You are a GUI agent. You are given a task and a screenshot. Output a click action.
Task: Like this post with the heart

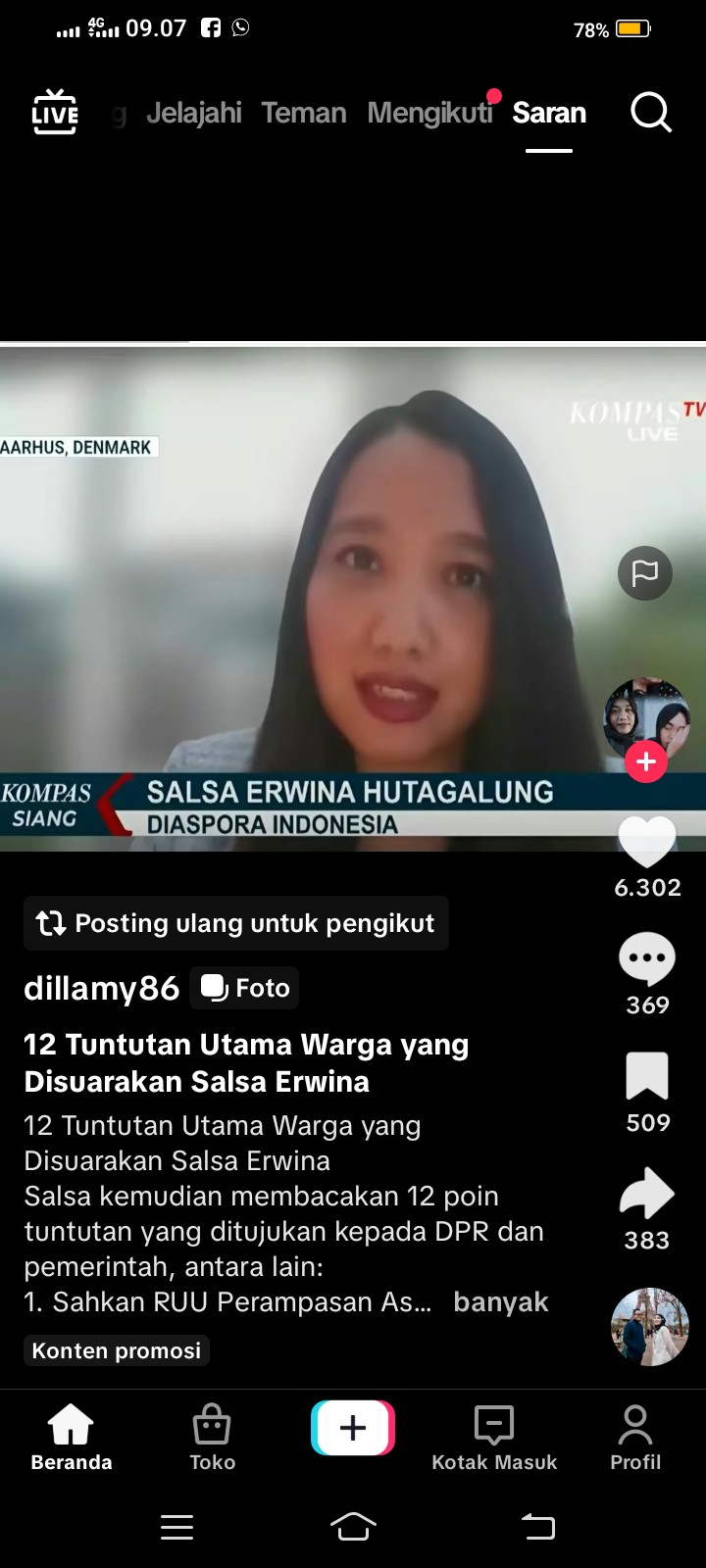pyautogui.click(x=647, y=843)
